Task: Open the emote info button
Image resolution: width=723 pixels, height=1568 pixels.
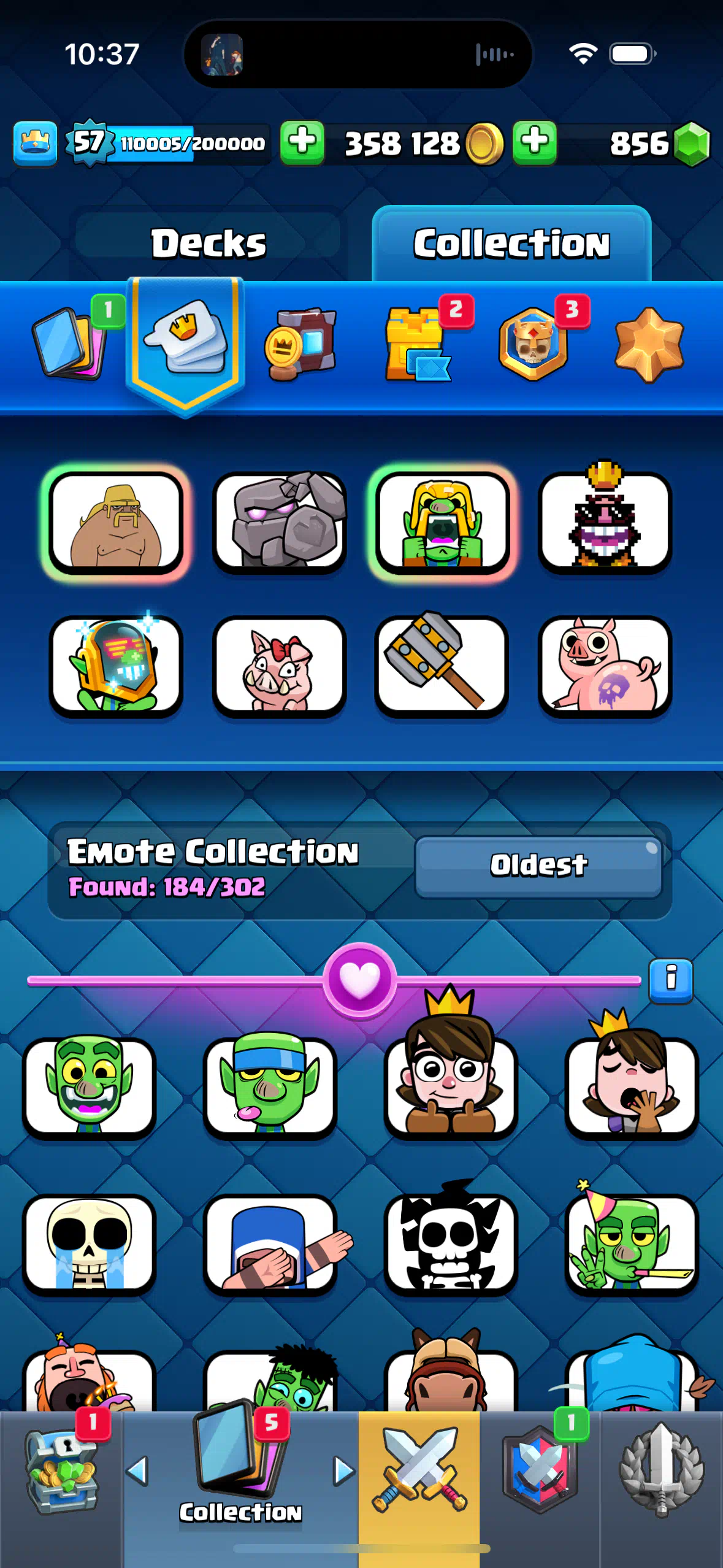Action: click(671, 980)
